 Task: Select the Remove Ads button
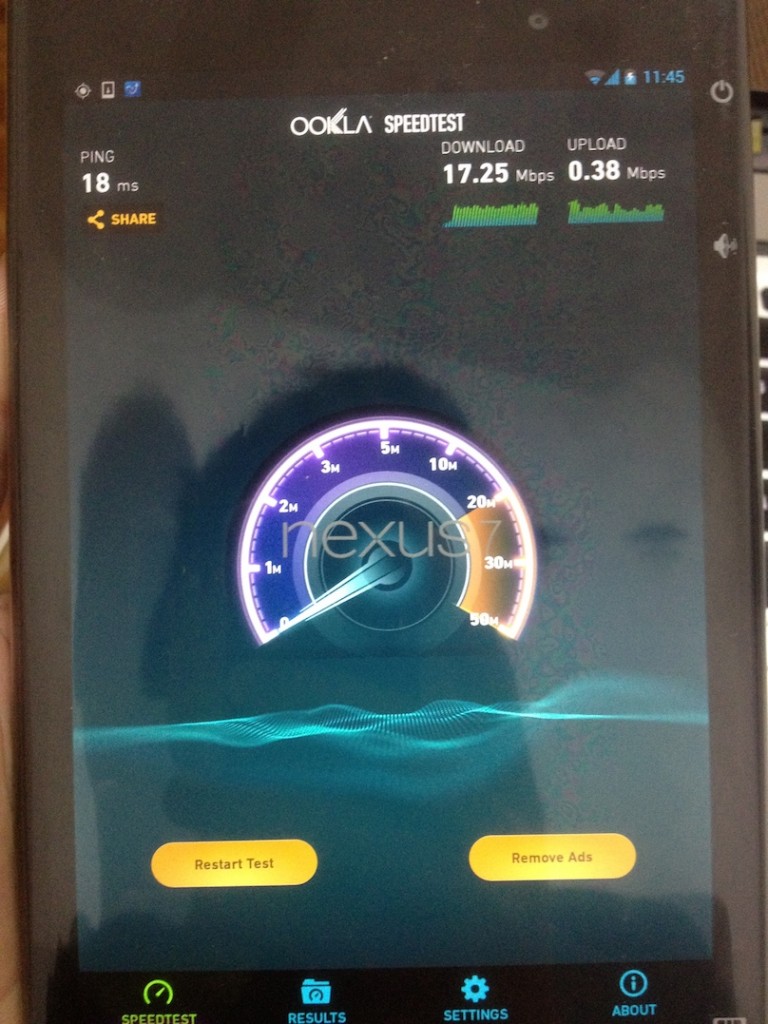coord(552,858)
